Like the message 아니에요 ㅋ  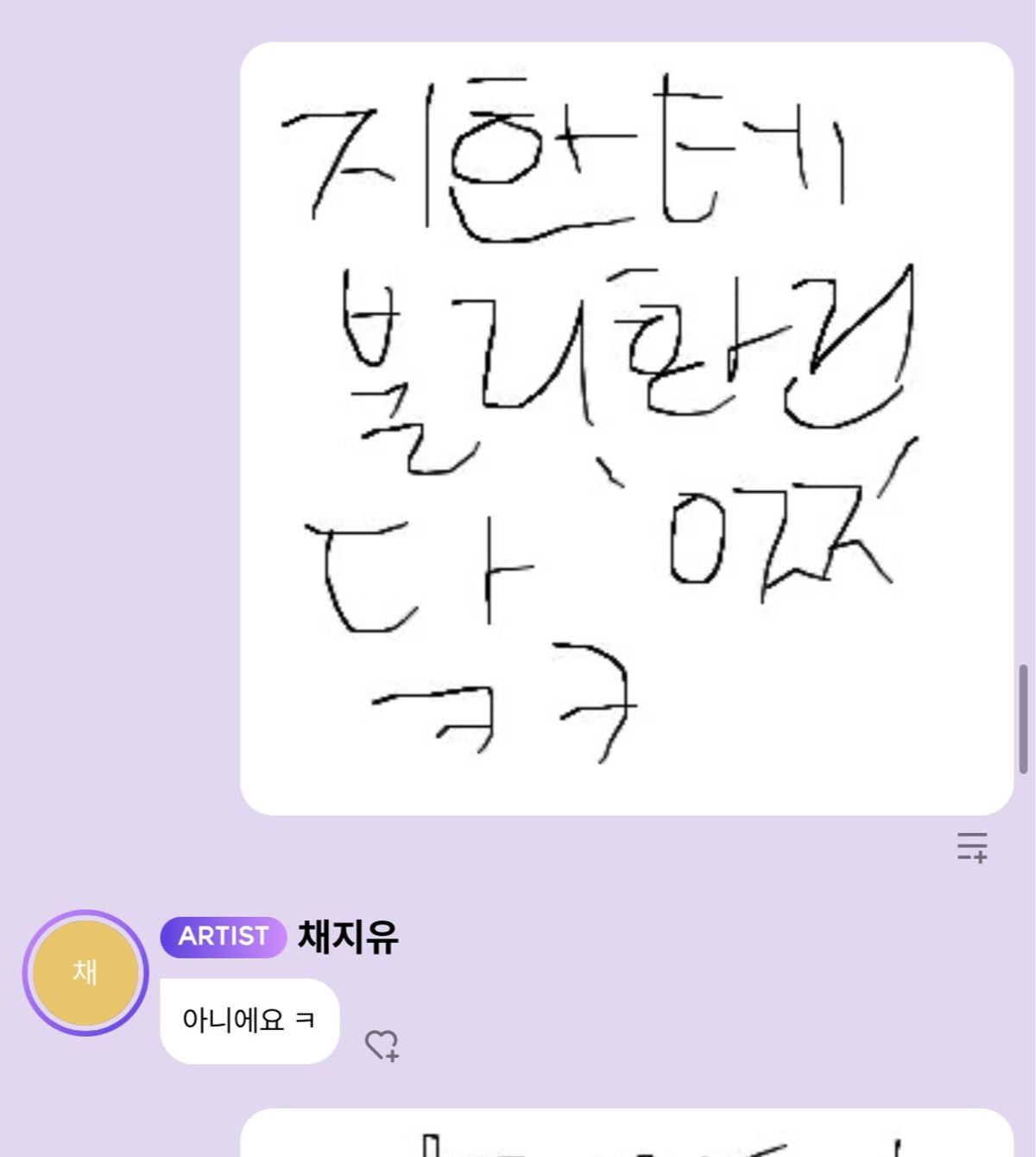pyautogui.click(x=381, y=1045)
